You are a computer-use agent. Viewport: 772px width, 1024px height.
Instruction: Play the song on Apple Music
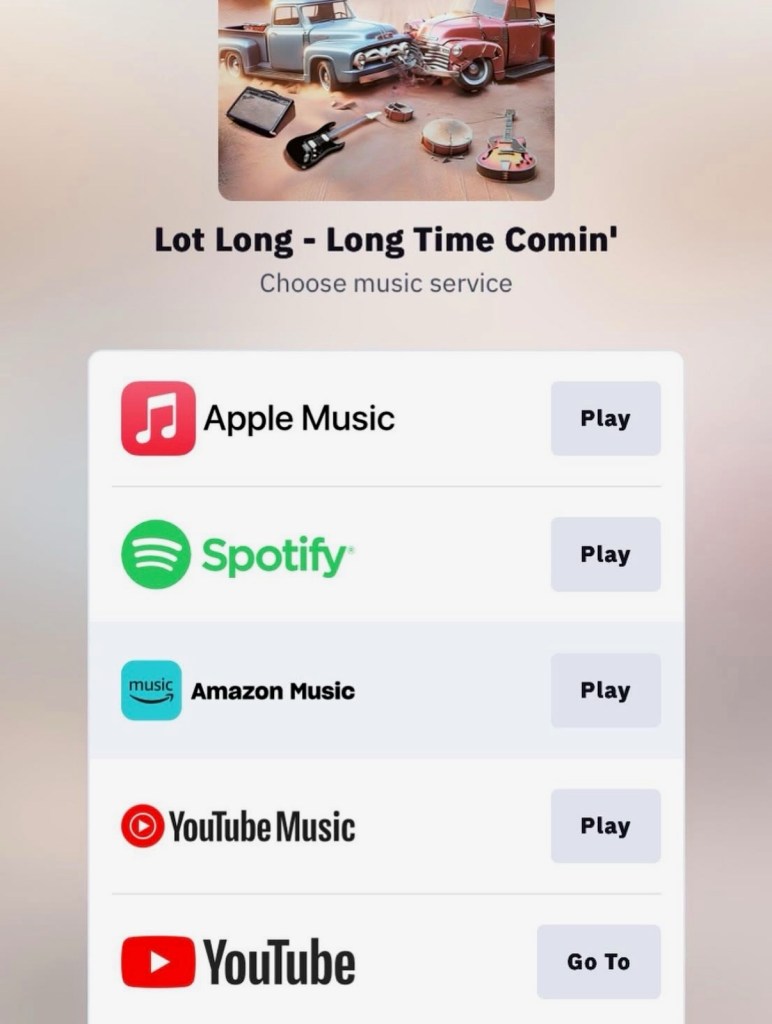[x=605, y=418]
